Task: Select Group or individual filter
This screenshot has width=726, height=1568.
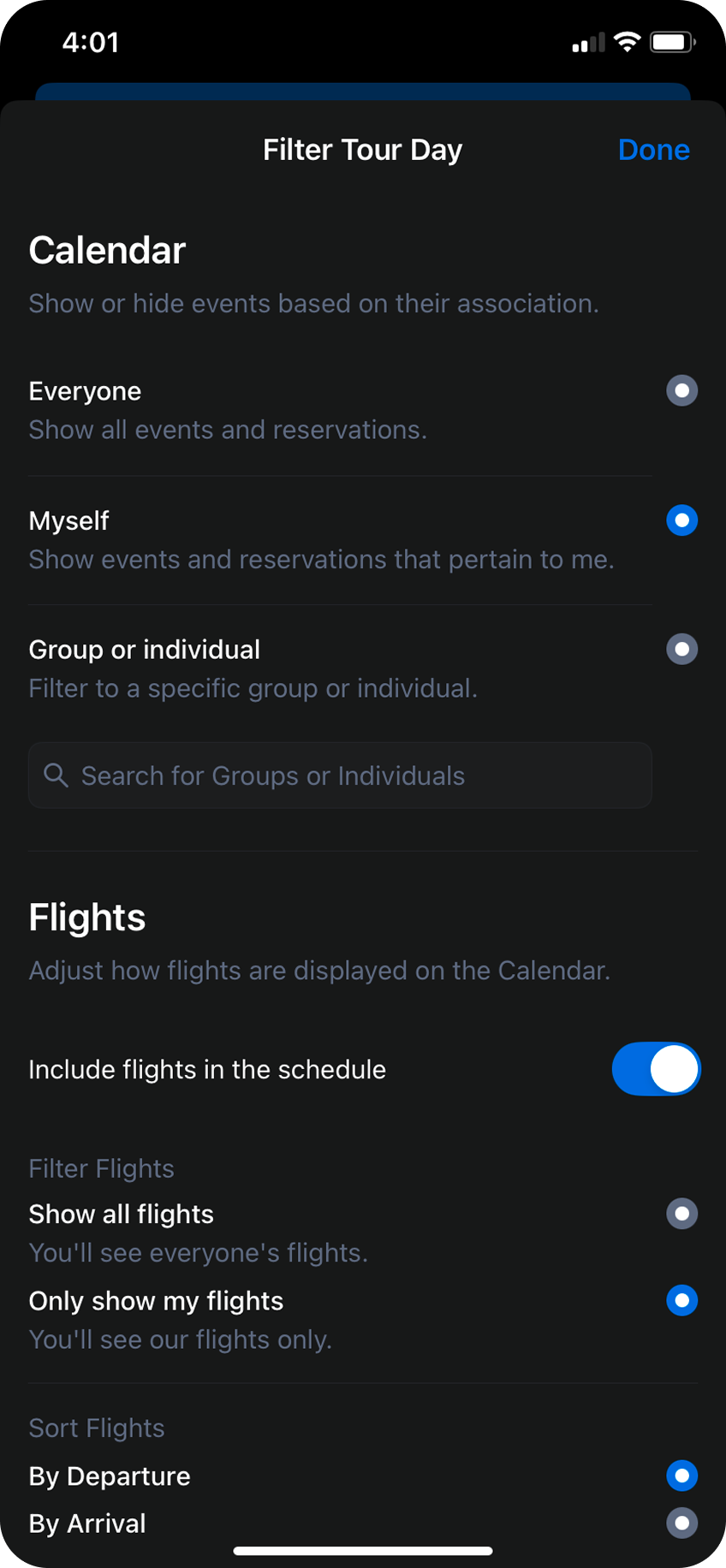Action: [681, 650]
